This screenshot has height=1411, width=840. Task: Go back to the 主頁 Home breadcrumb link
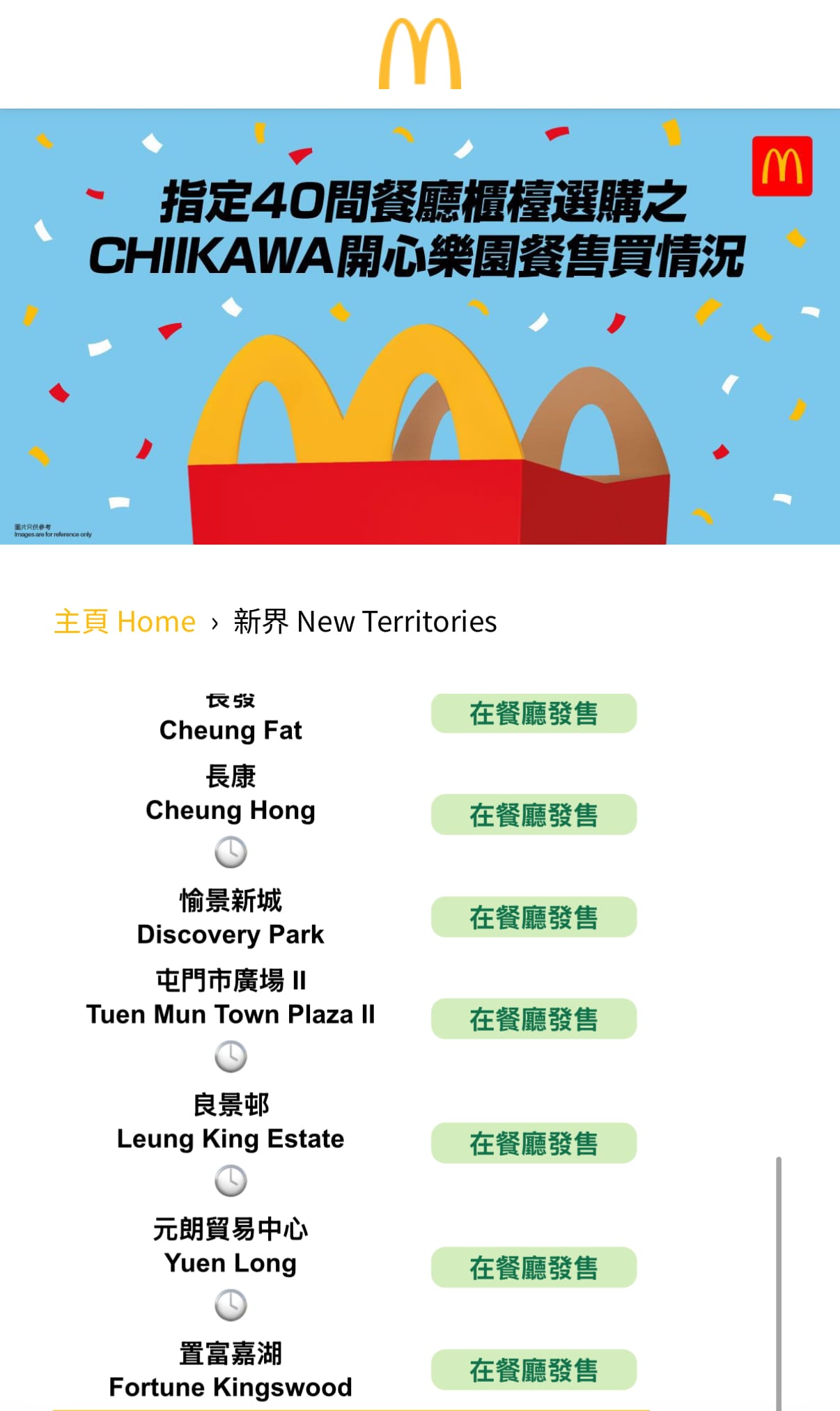point(125,621)
